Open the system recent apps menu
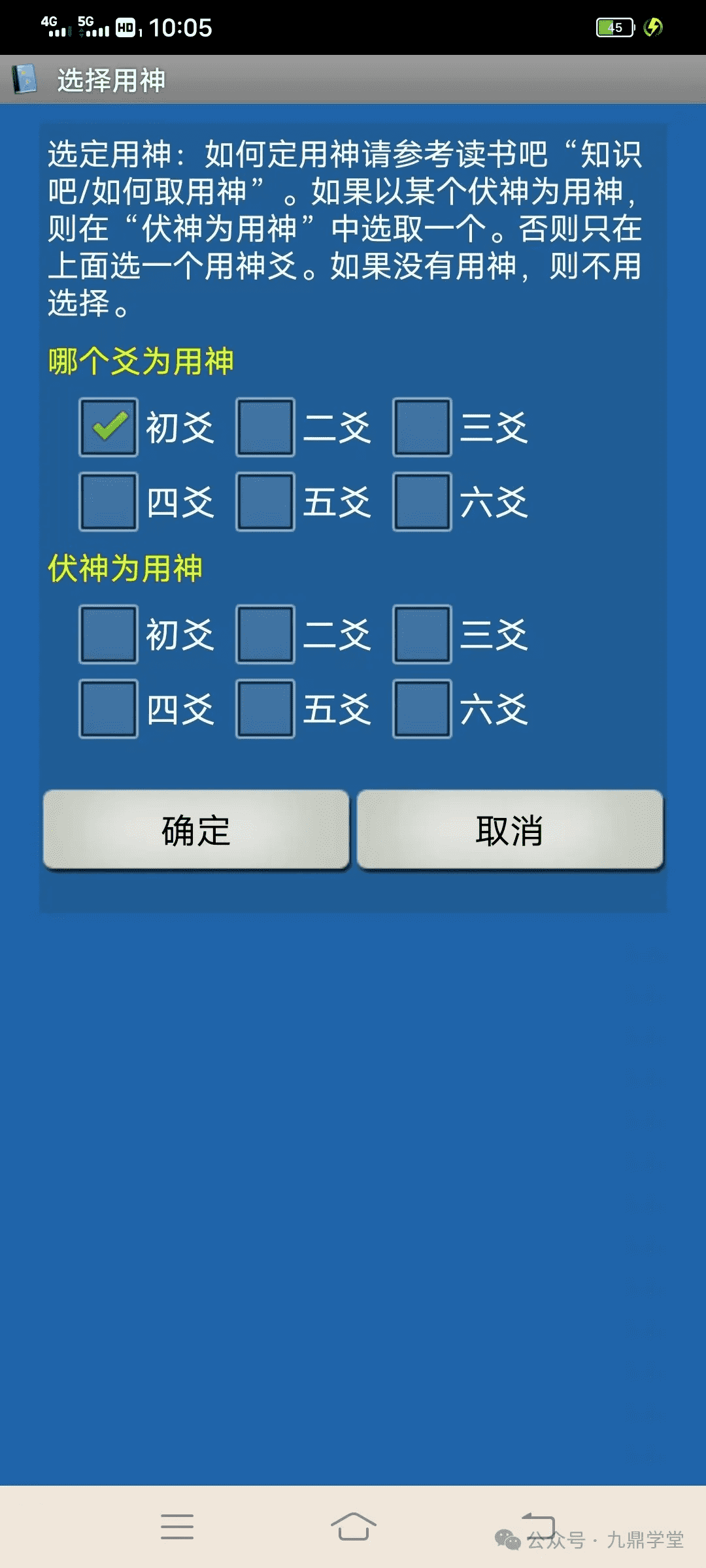This screenshot has width=706, height=1568. (177, 1527)
